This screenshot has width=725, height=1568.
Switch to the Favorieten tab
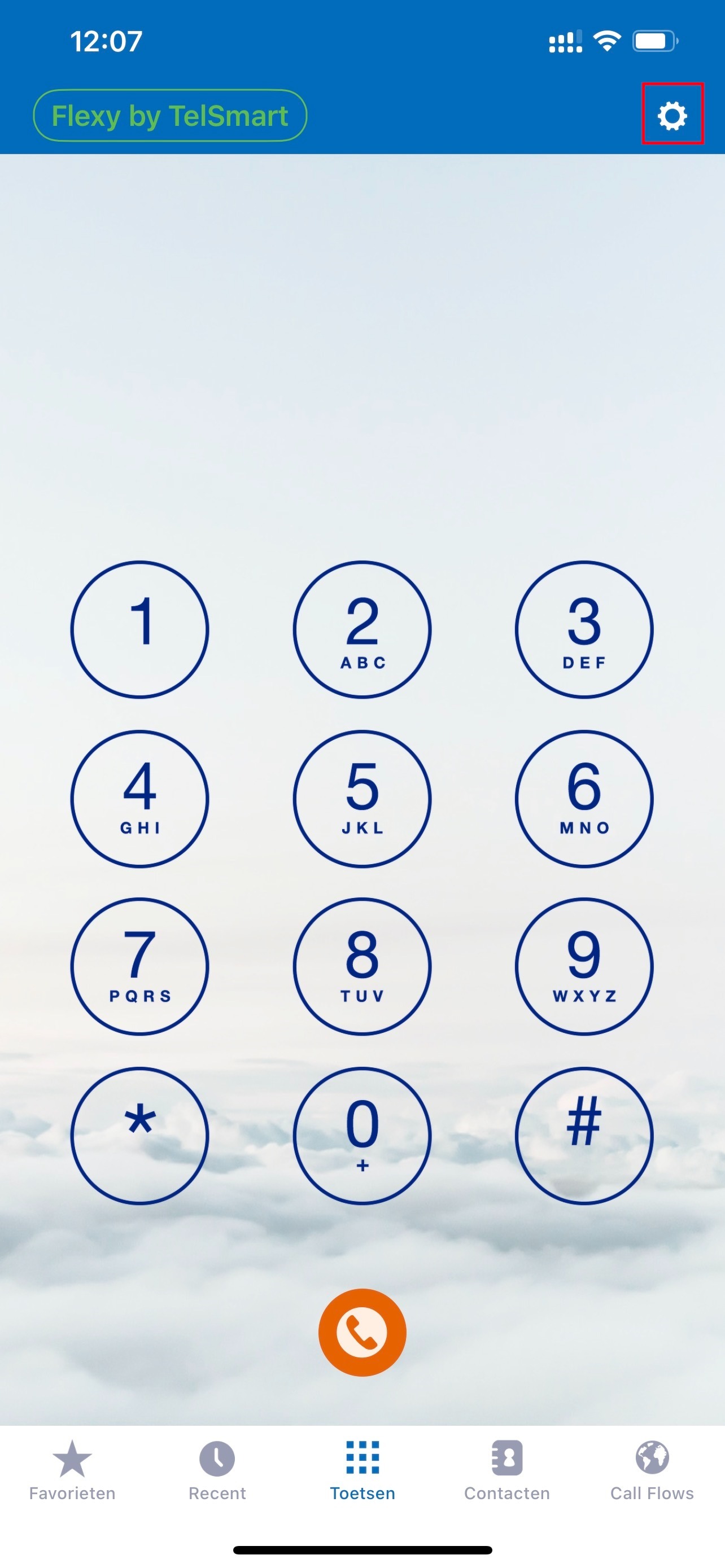(x=72, y=1470)
